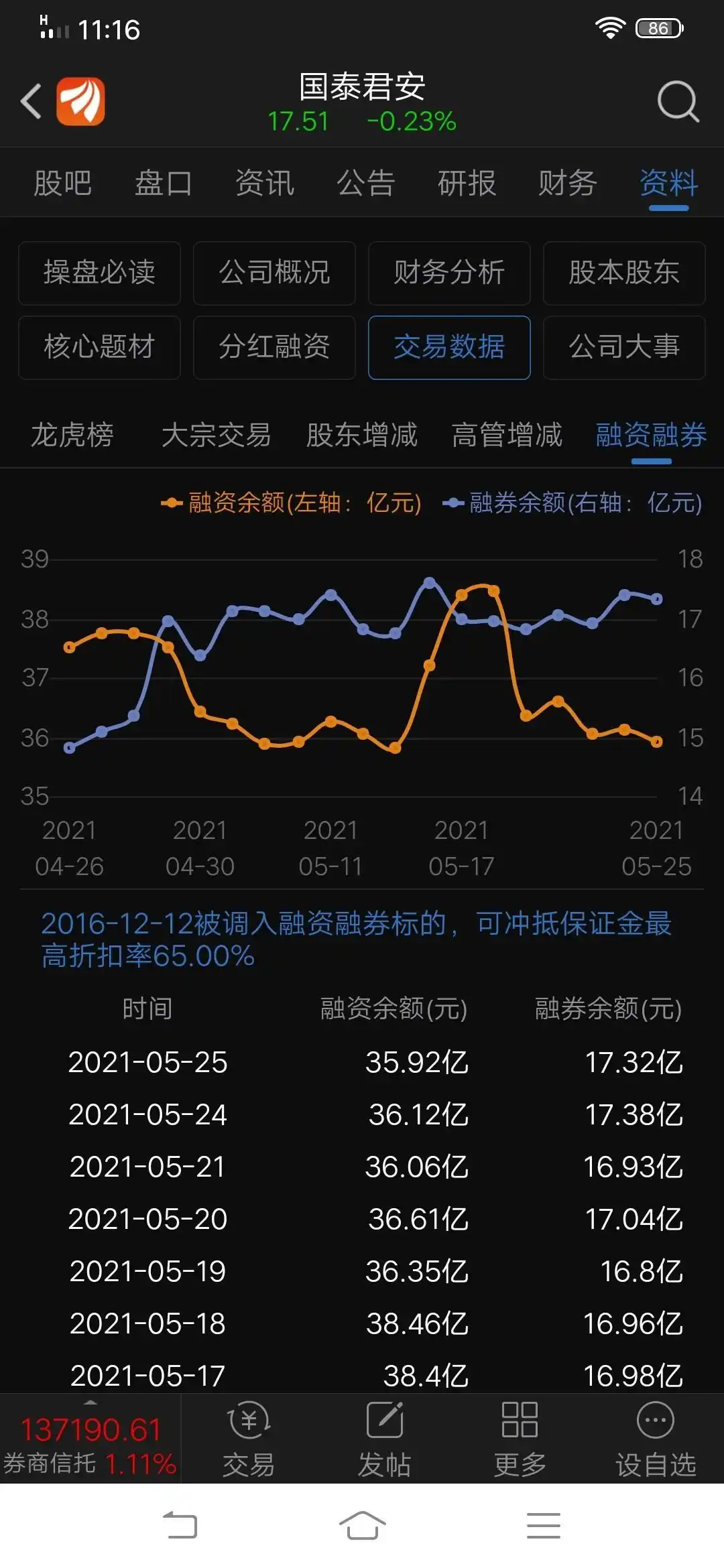Toggle off the 交易数据 highlighted selection
724x1568 pixels.
(448, 347)
